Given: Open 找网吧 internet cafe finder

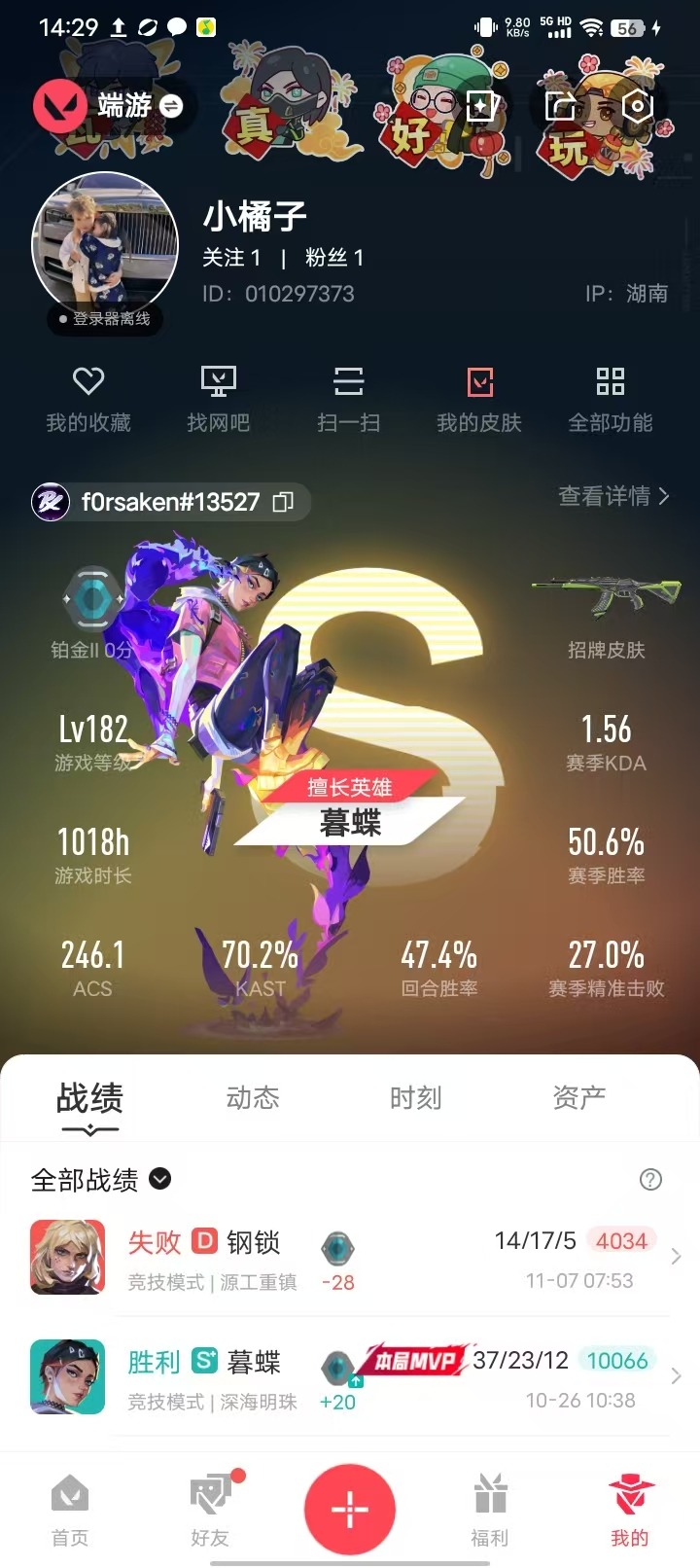Looking at the screenshot, I should [x=219, y=399].
